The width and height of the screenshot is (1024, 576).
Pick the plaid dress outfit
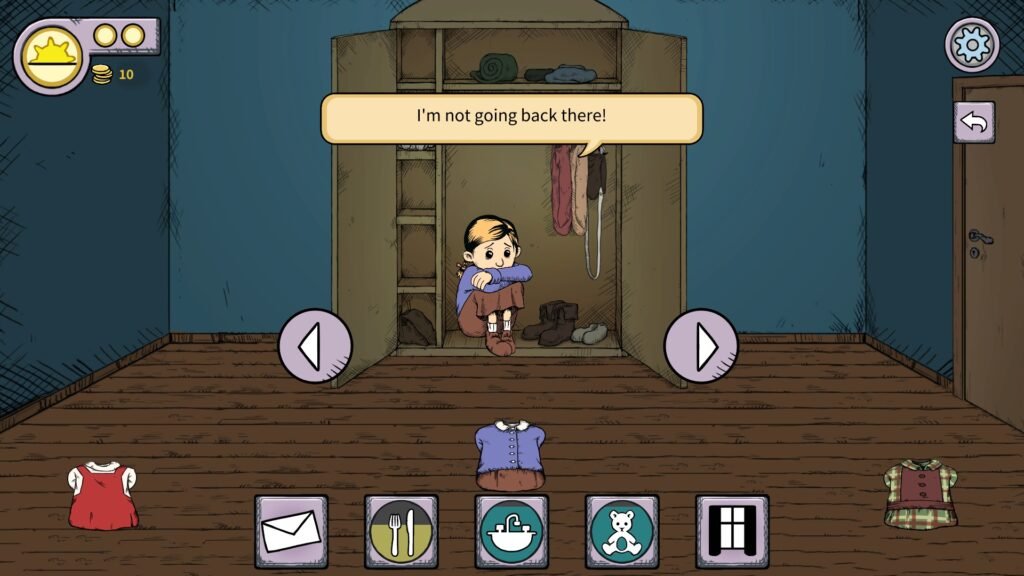pos(921,493)
